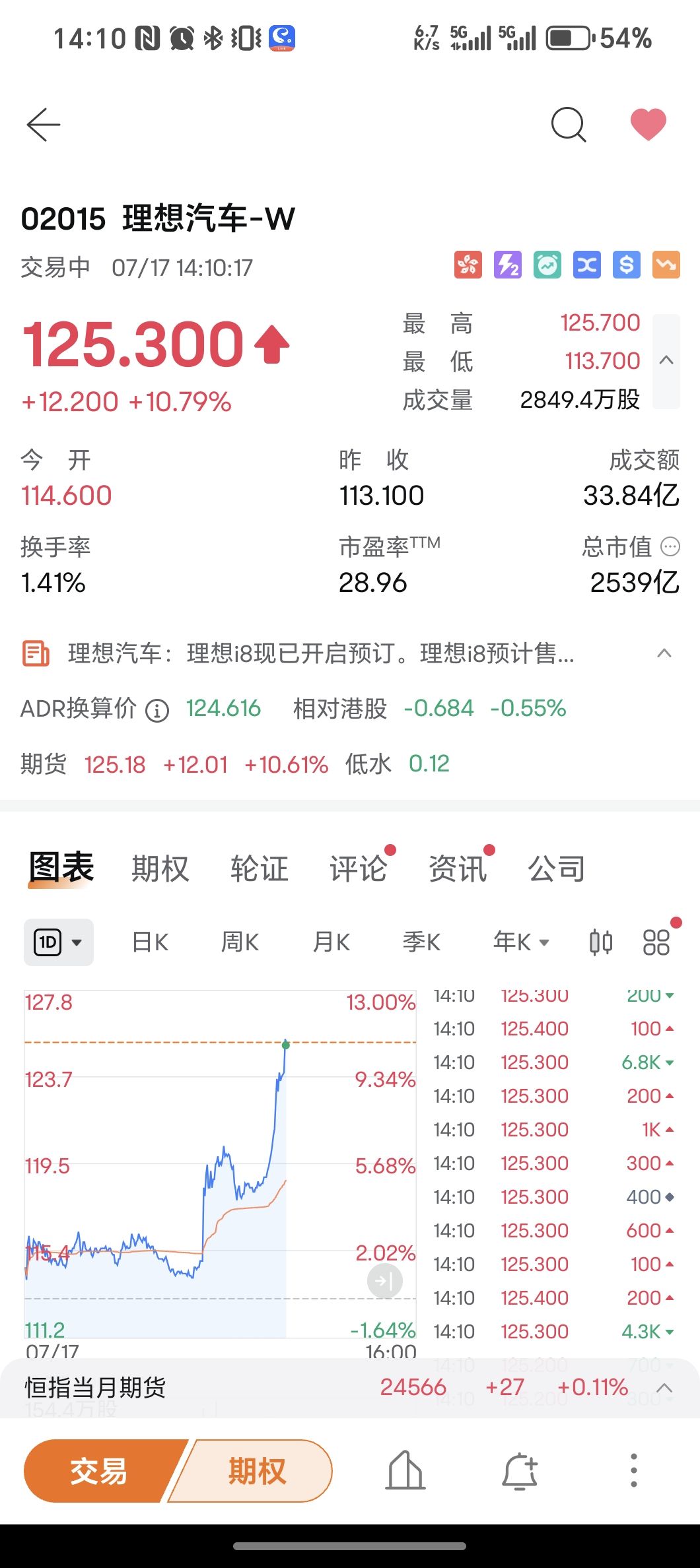Remove stock from favorites heart

pos(648,124)
